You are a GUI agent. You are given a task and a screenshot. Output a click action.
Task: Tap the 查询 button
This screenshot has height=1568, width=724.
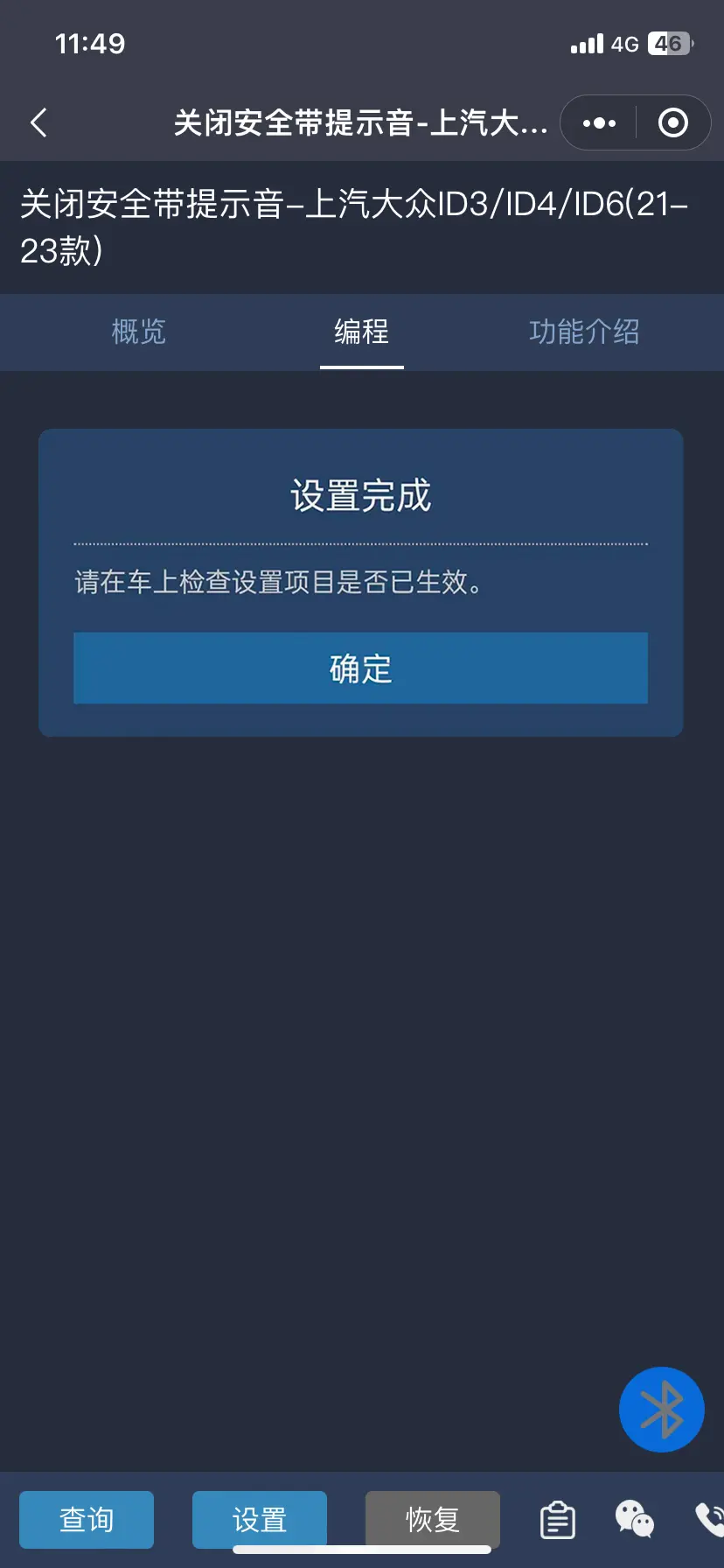coord(87,1520)
